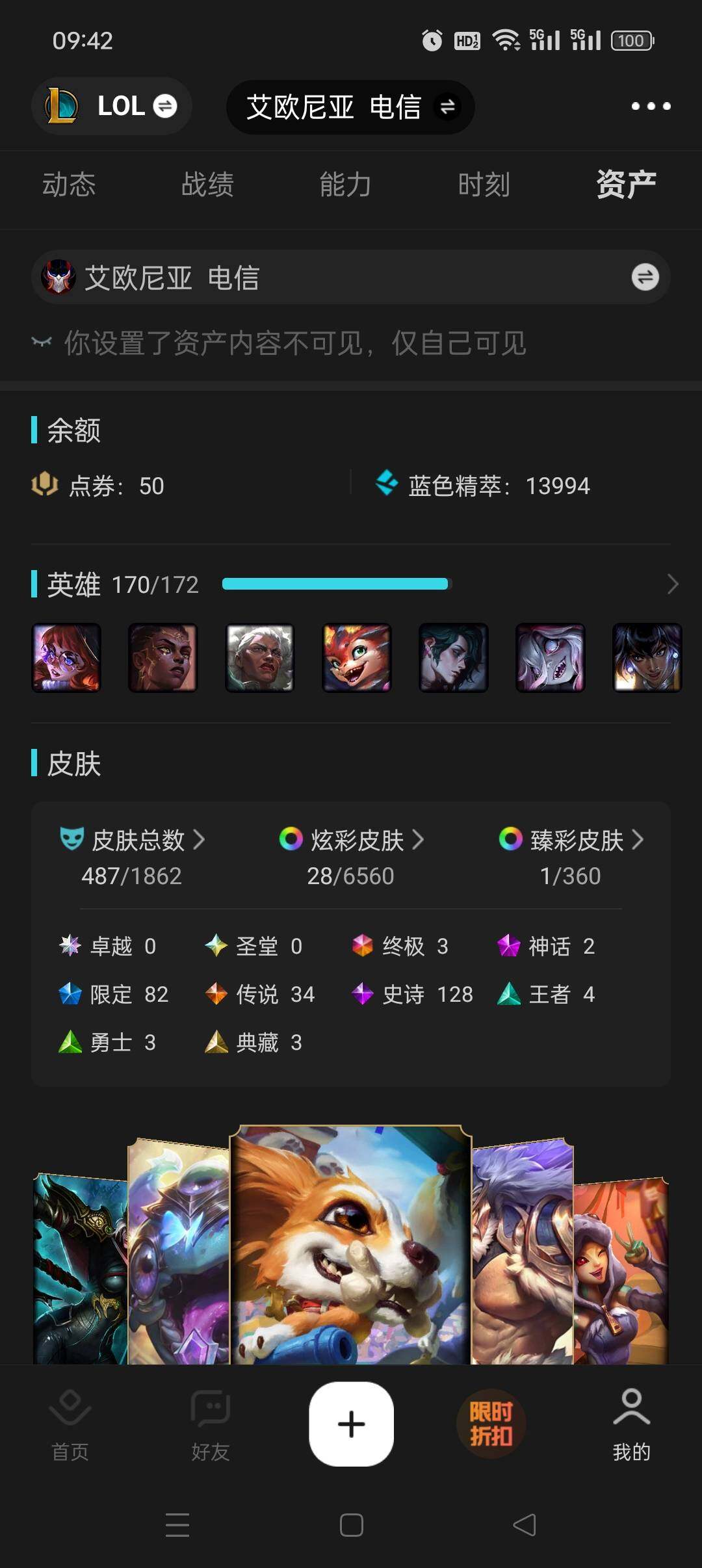Viewport: 702px width, 1568px height.
Task: Open the center corgi skin card
Action: coord(351,1244)
